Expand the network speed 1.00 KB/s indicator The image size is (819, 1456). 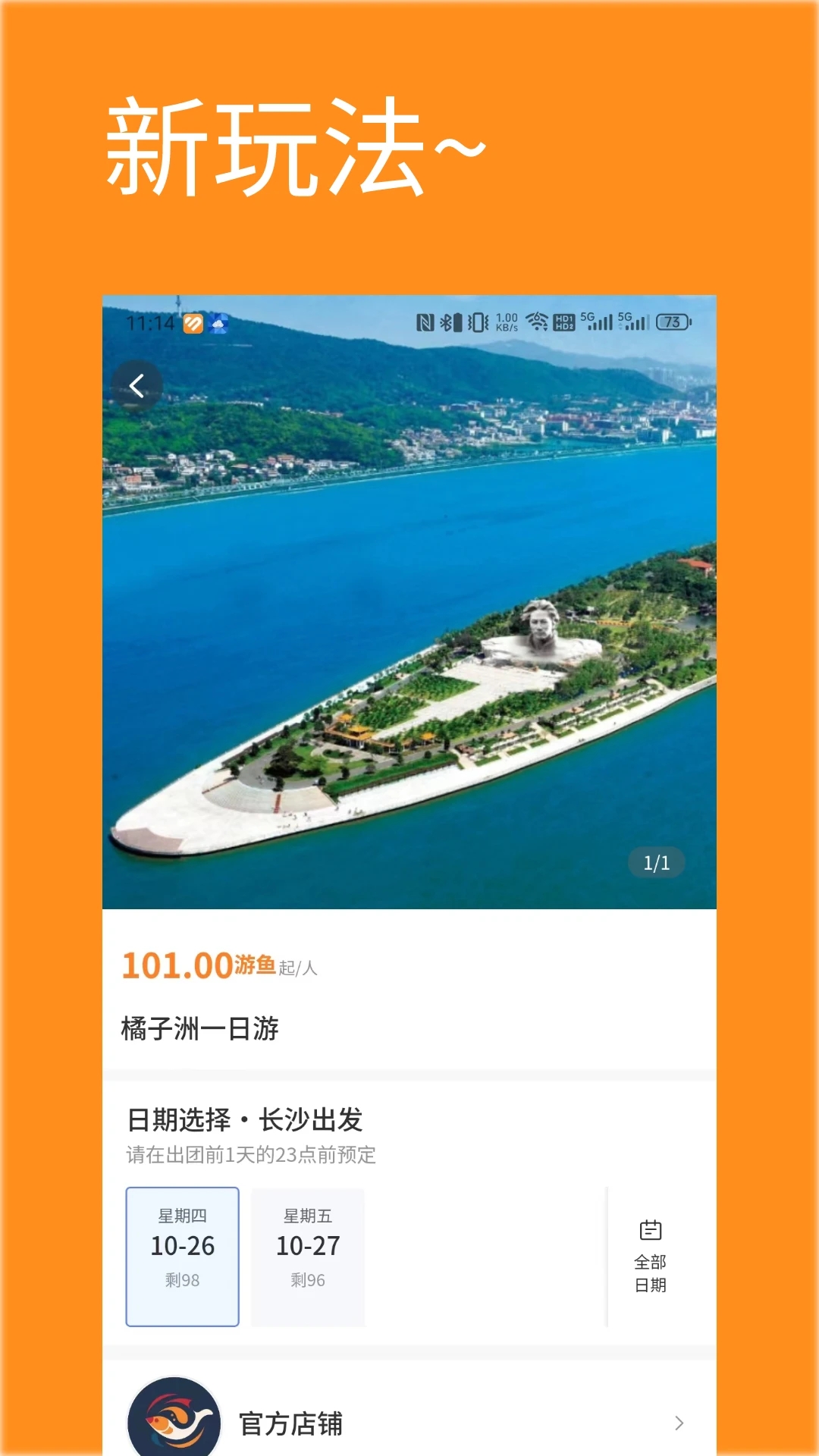click(505, 322)
